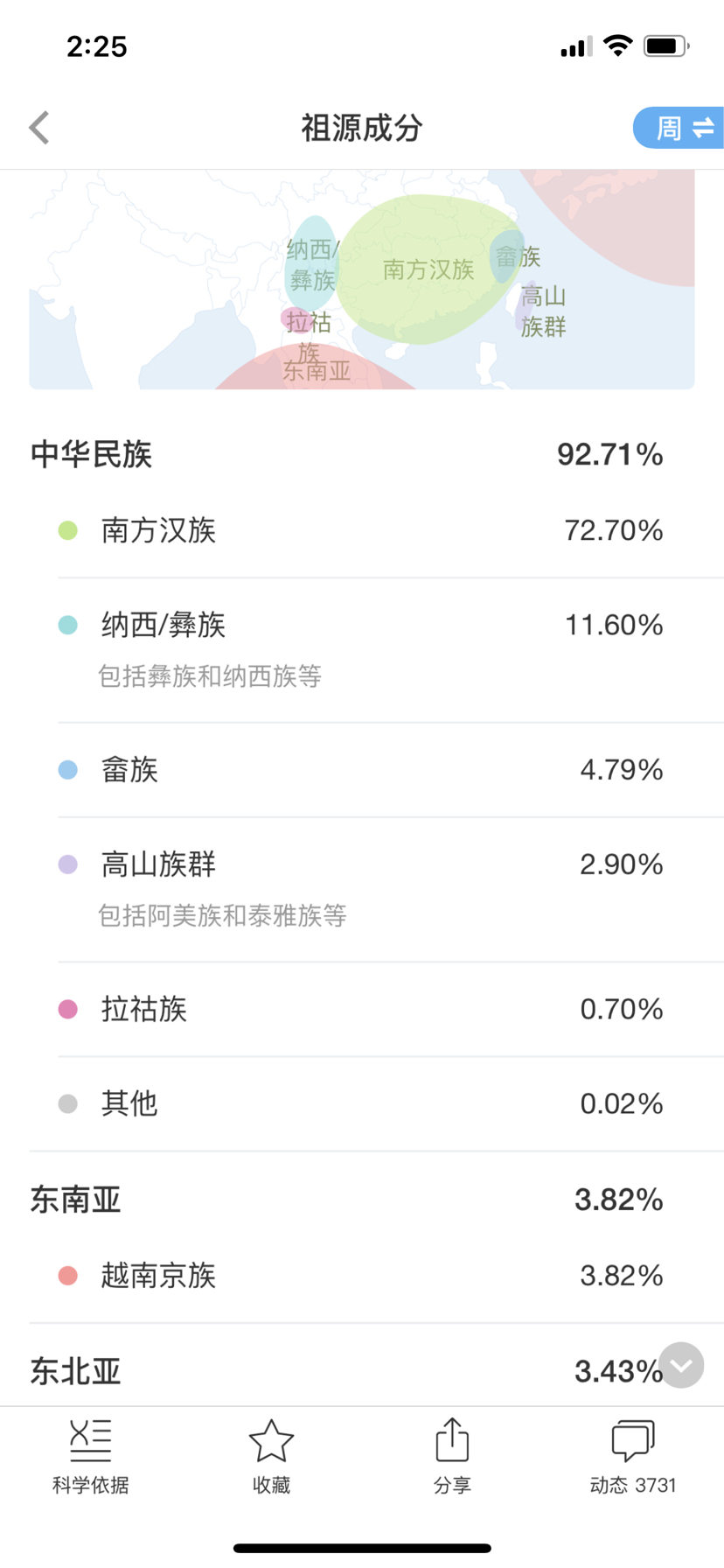Open the 南方汉族 72.70% row

376,530
